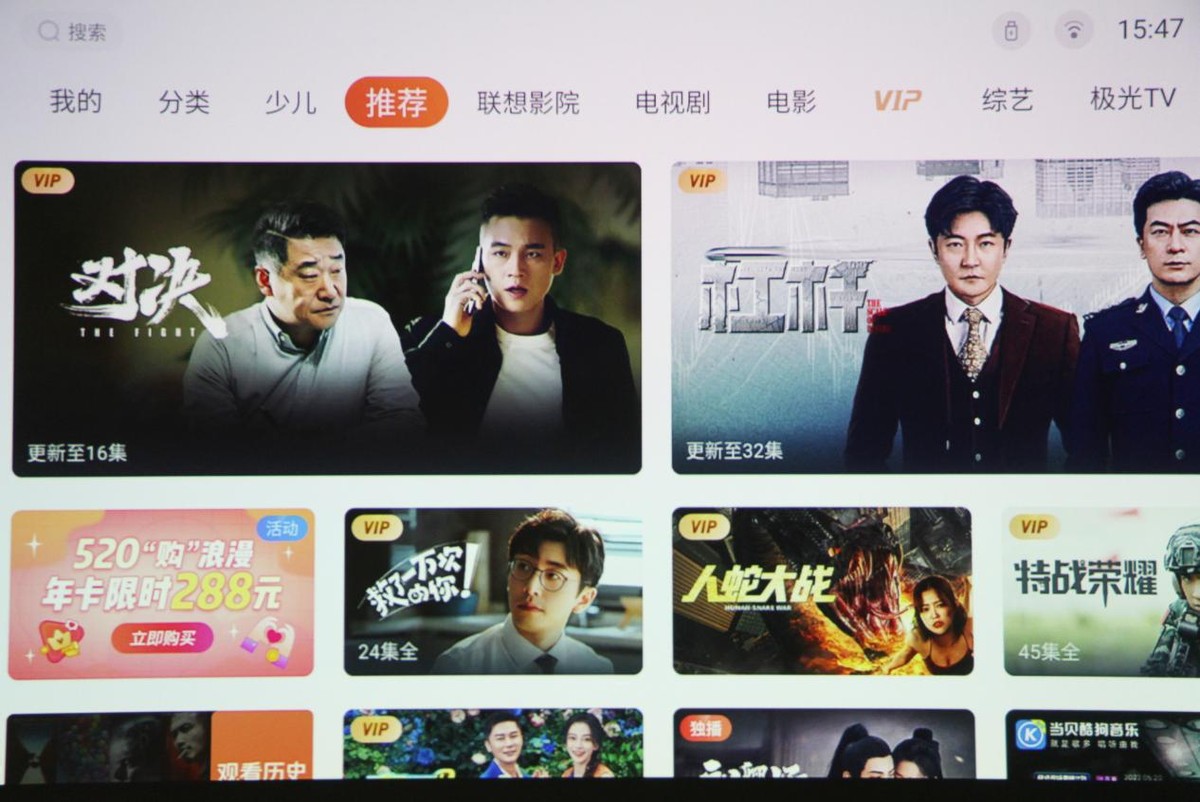
Task: Open the 特战荣耀 series card
Action: [1101, 591]
